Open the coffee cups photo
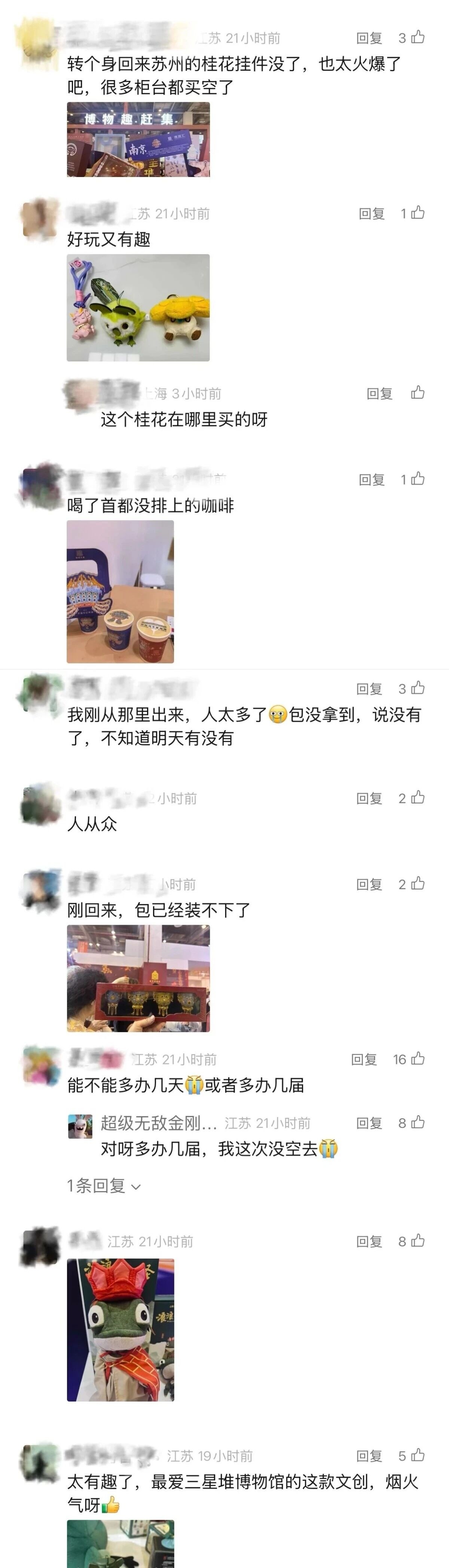The height and width of the screenshot is (1568, 449). point(120,591)
